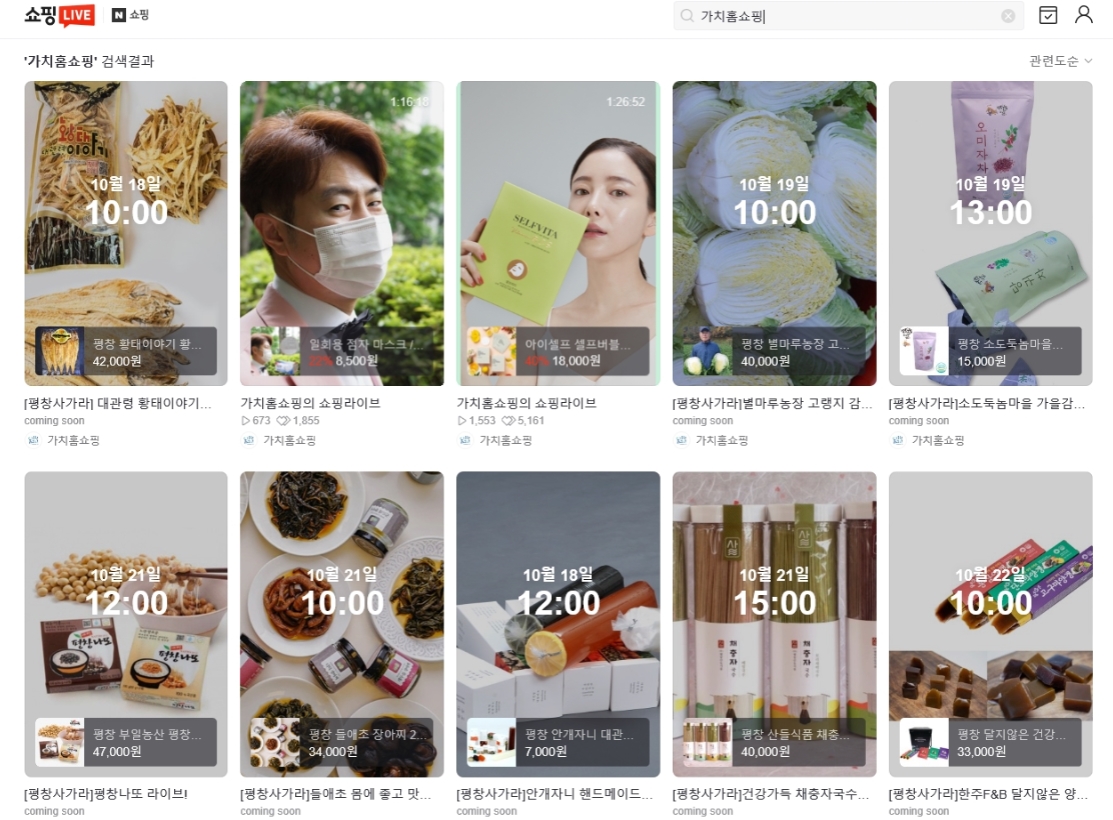Clear the search text with the X icon
The image size is (1113, 820).
tap(1008, 16)
